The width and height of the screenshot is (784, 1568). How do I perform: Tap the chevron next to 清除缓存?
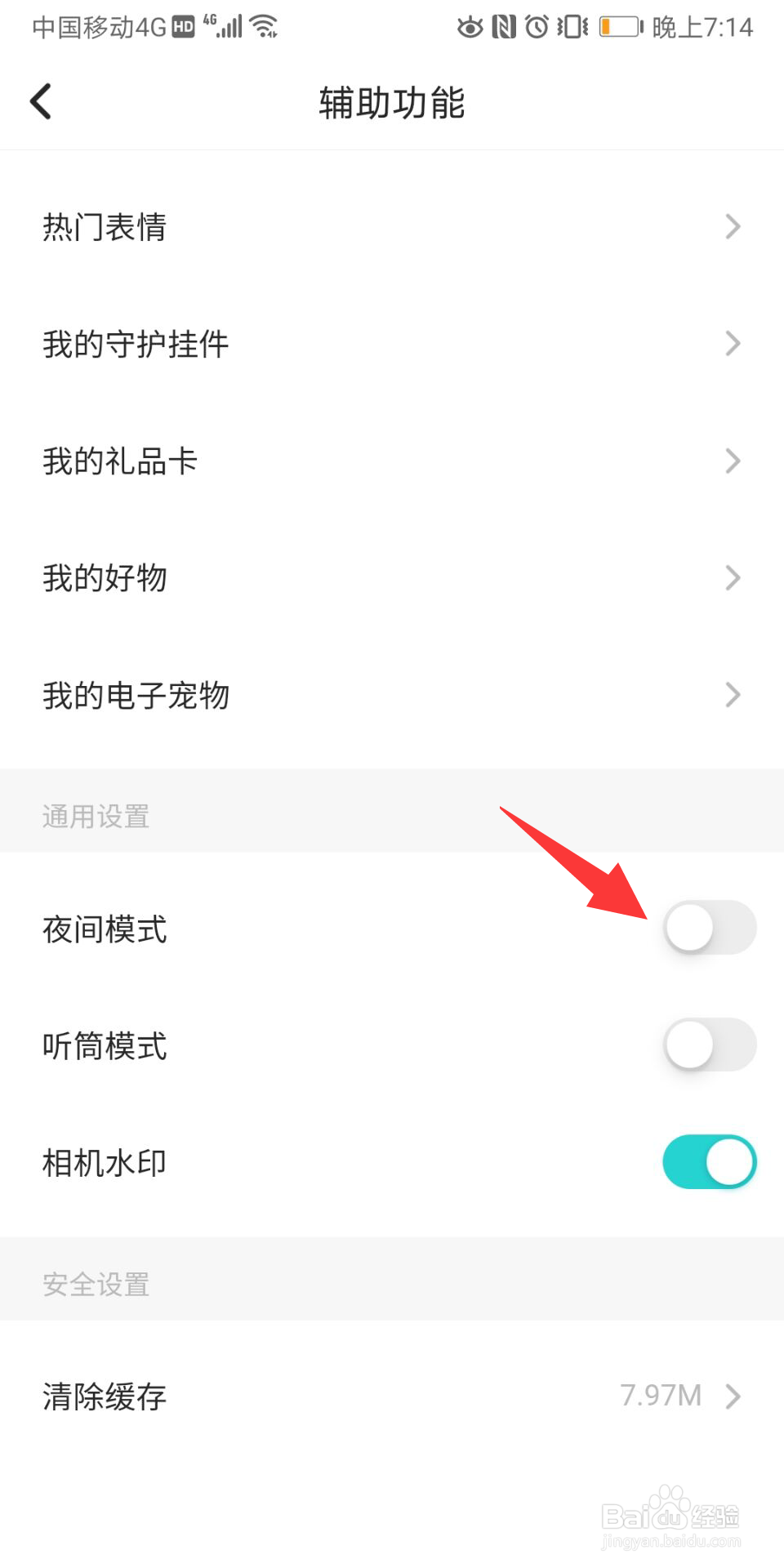click(733, 1396)
